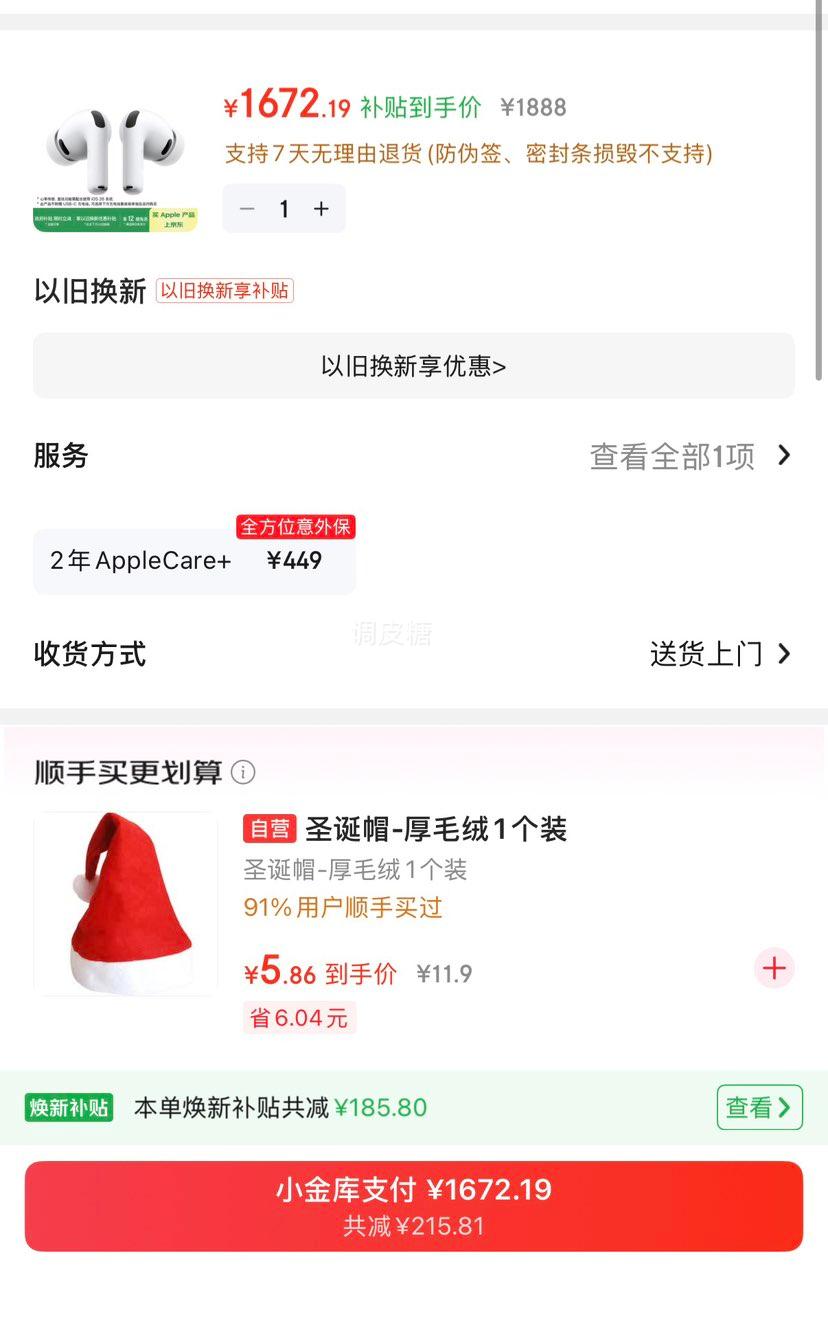Image resolution: width=828 pixels, height=1330 pixels.
Task: Click the 自营 badge on the Christmas hat
Action: [x=269, y=829]
